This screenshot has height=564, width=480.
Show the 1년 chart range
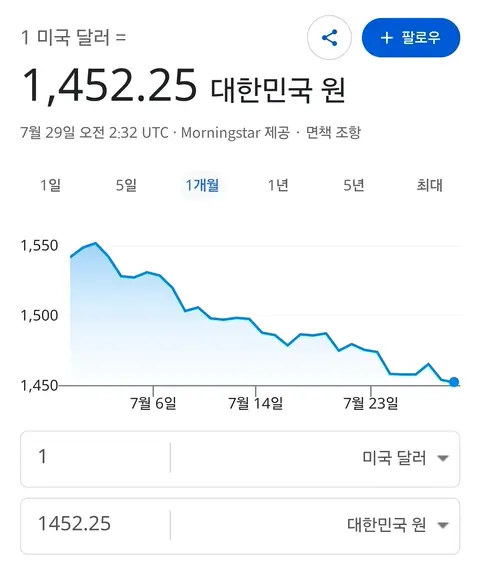[278, 185]
